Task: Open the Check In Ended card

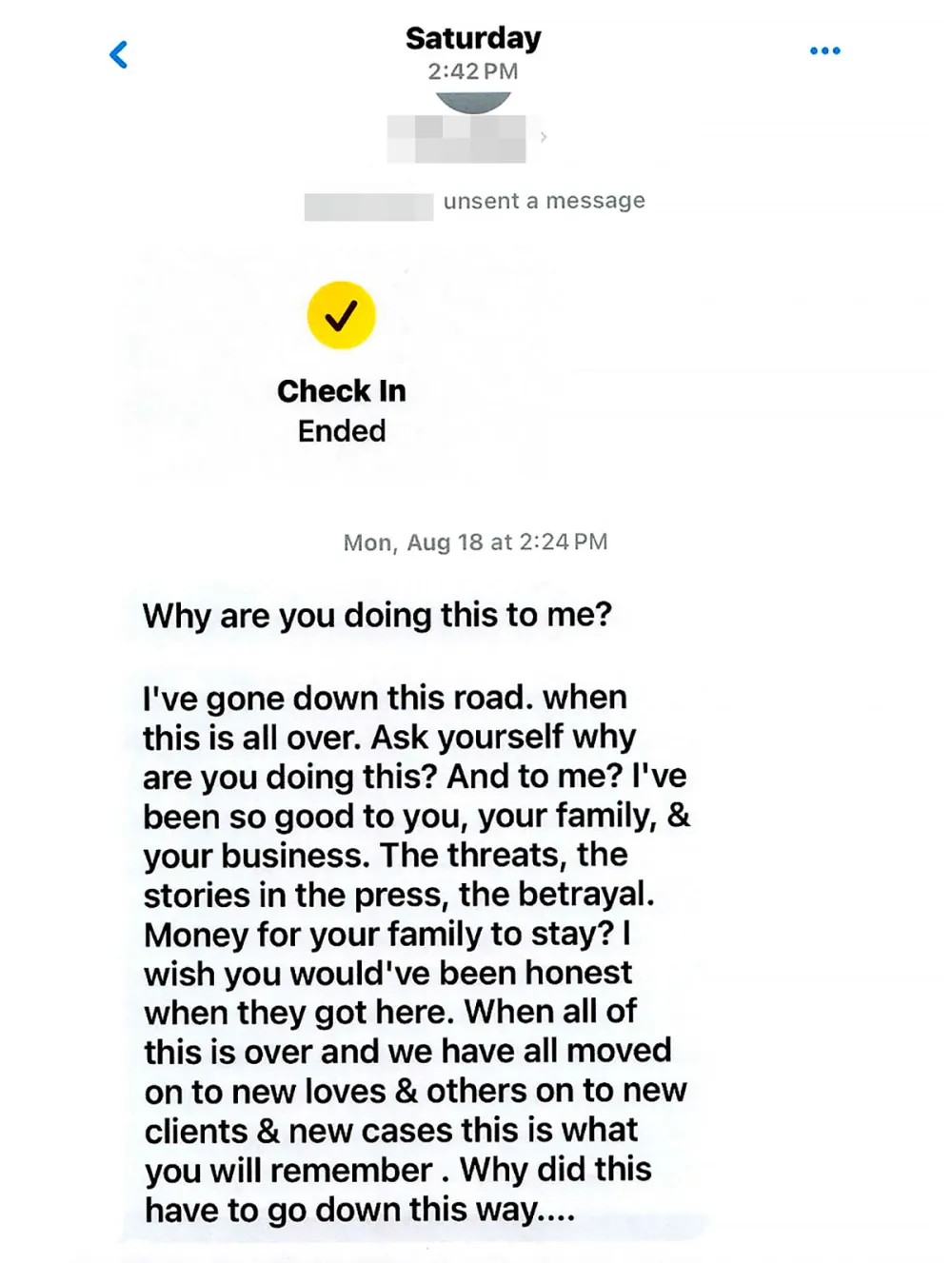Action: [342, 364]
